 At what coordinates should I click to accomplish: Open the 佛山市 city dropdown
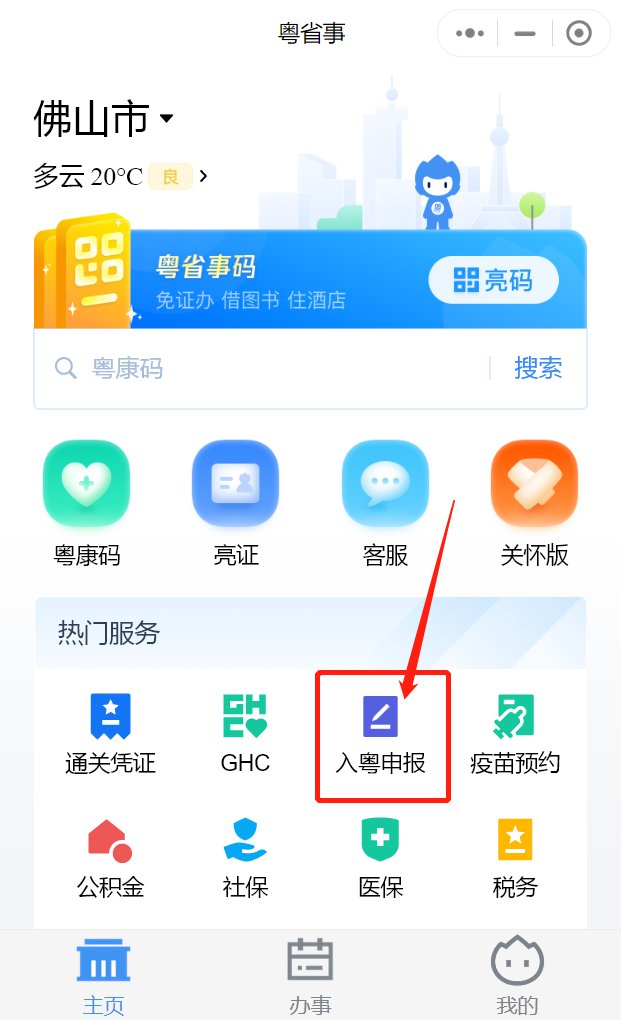coord(104,119)
